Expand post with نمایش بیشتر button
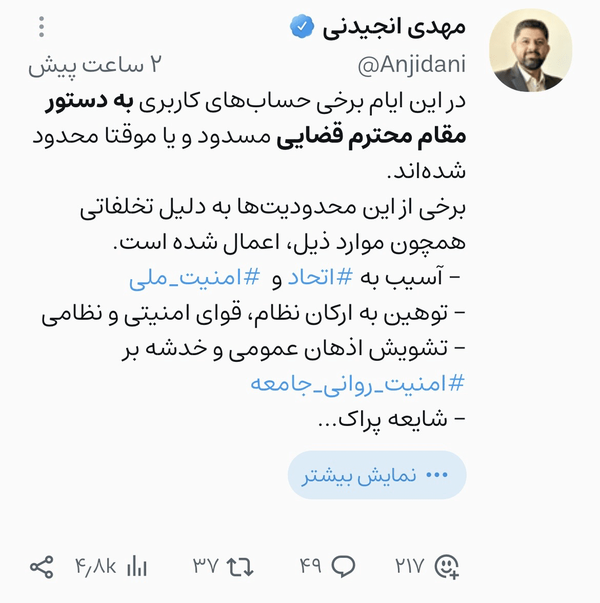600x603 pixels. 377,476
